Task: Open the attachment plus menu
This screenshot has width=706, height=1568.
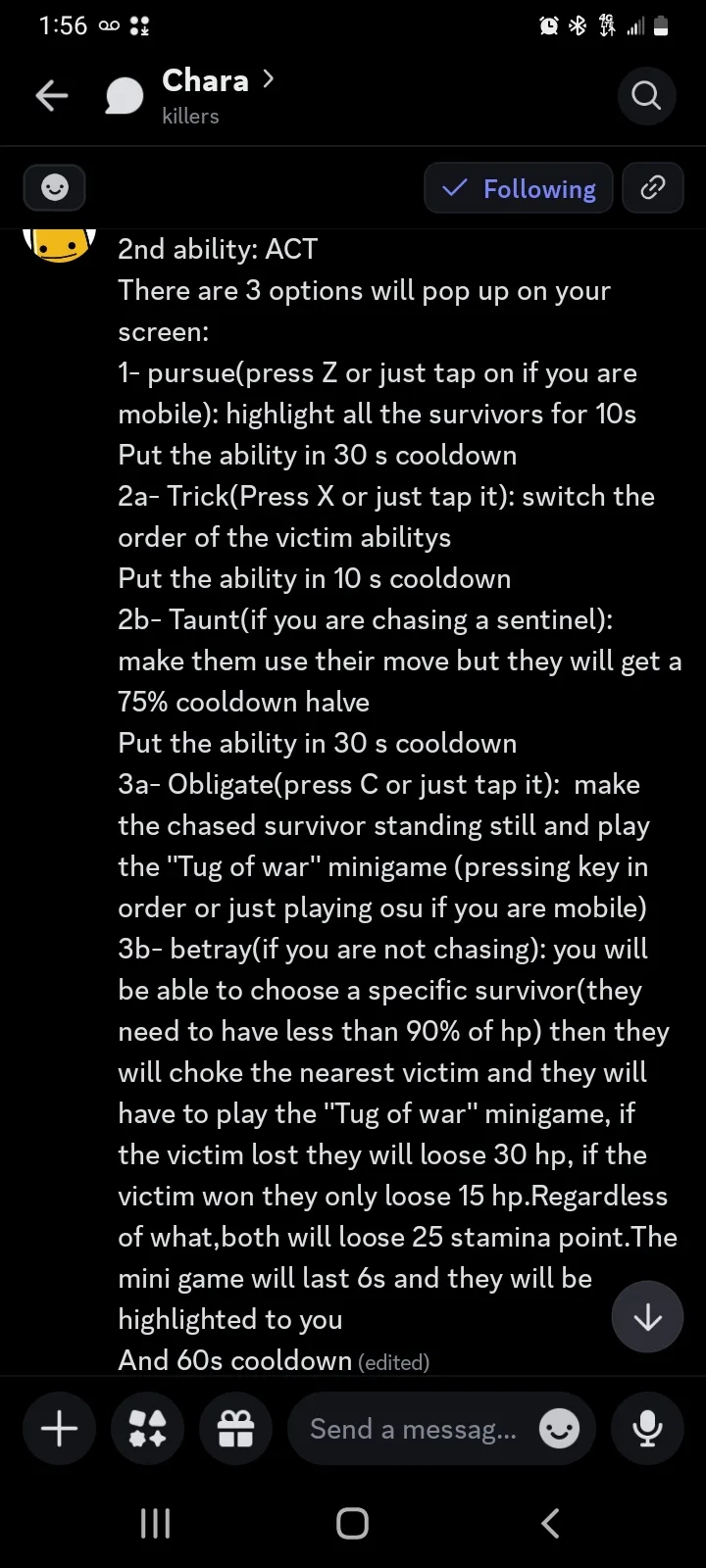Action: [59, 1429]
